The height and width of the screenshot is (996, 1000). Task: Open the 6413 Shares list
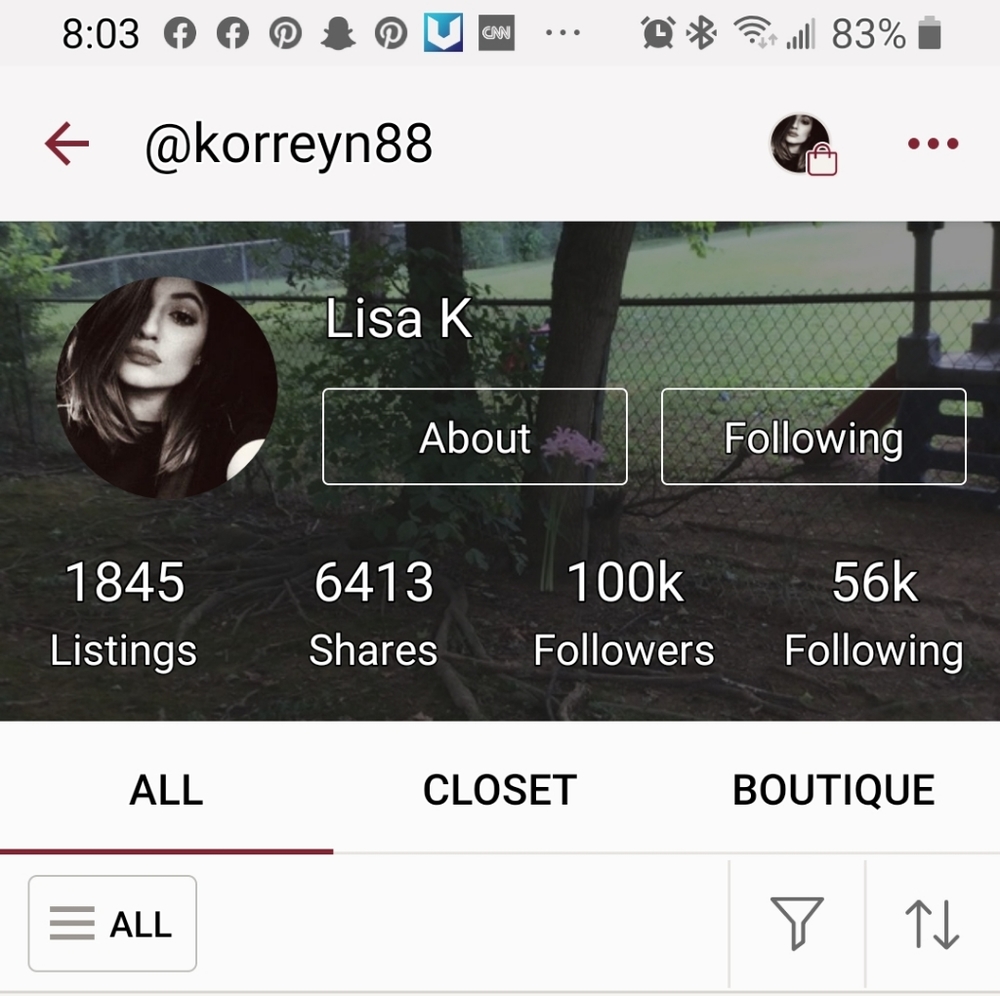[x=373, y=613]
